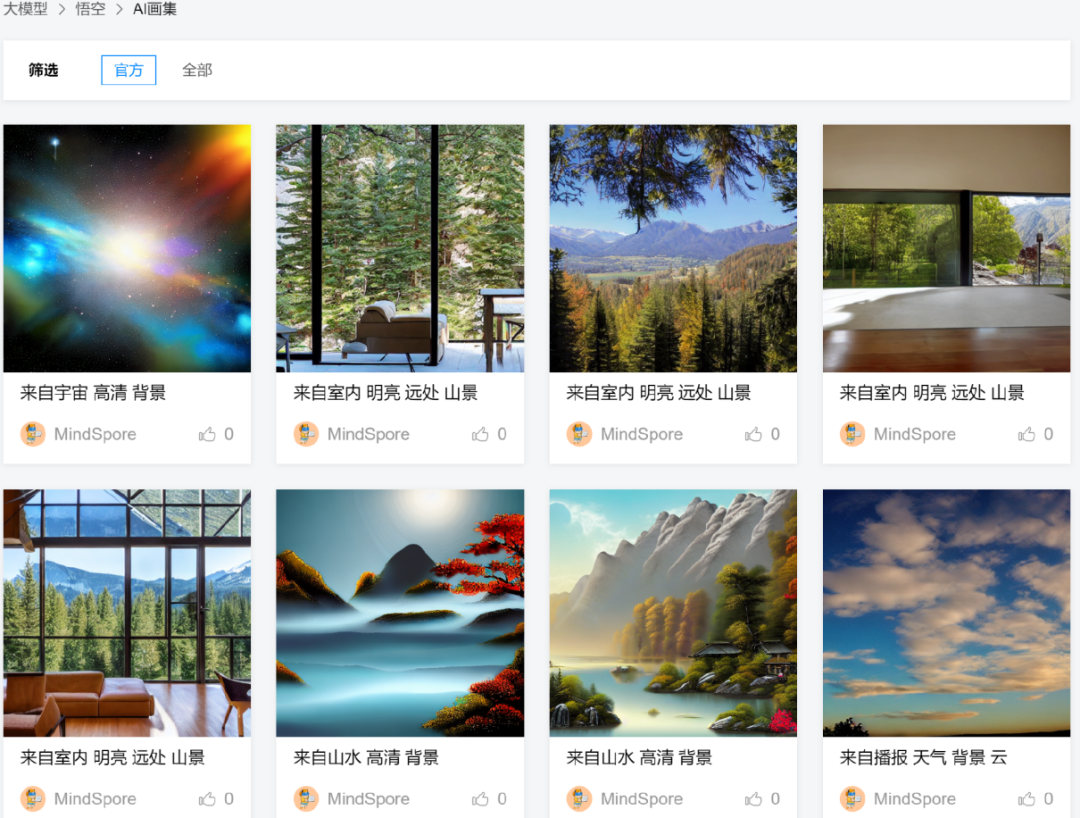The image size is (1080, 818).
Task: Open the 室内 picture with the brown leather sofa
Action: click(x=127, y=612)
